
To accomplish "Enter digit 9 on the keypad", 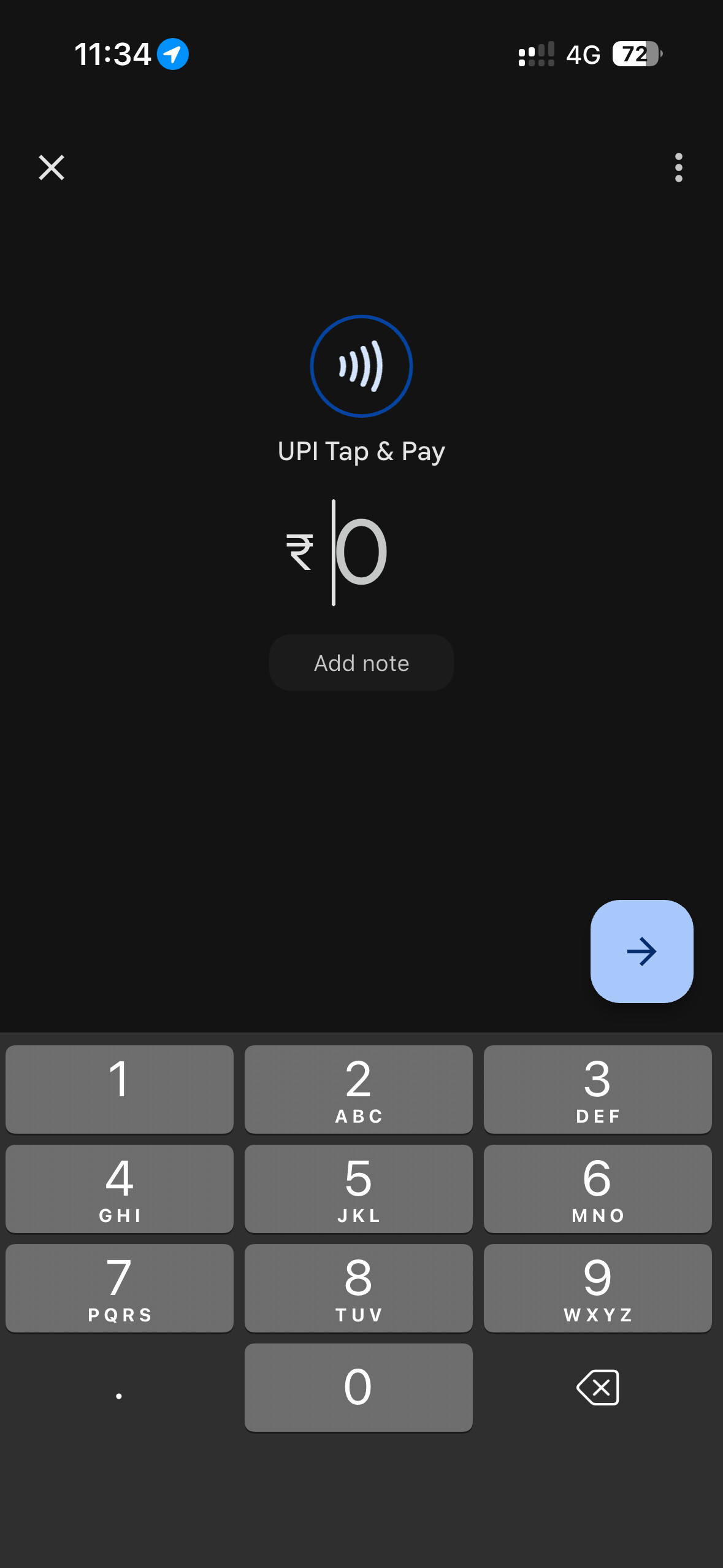I will (x=597, y=1288).
